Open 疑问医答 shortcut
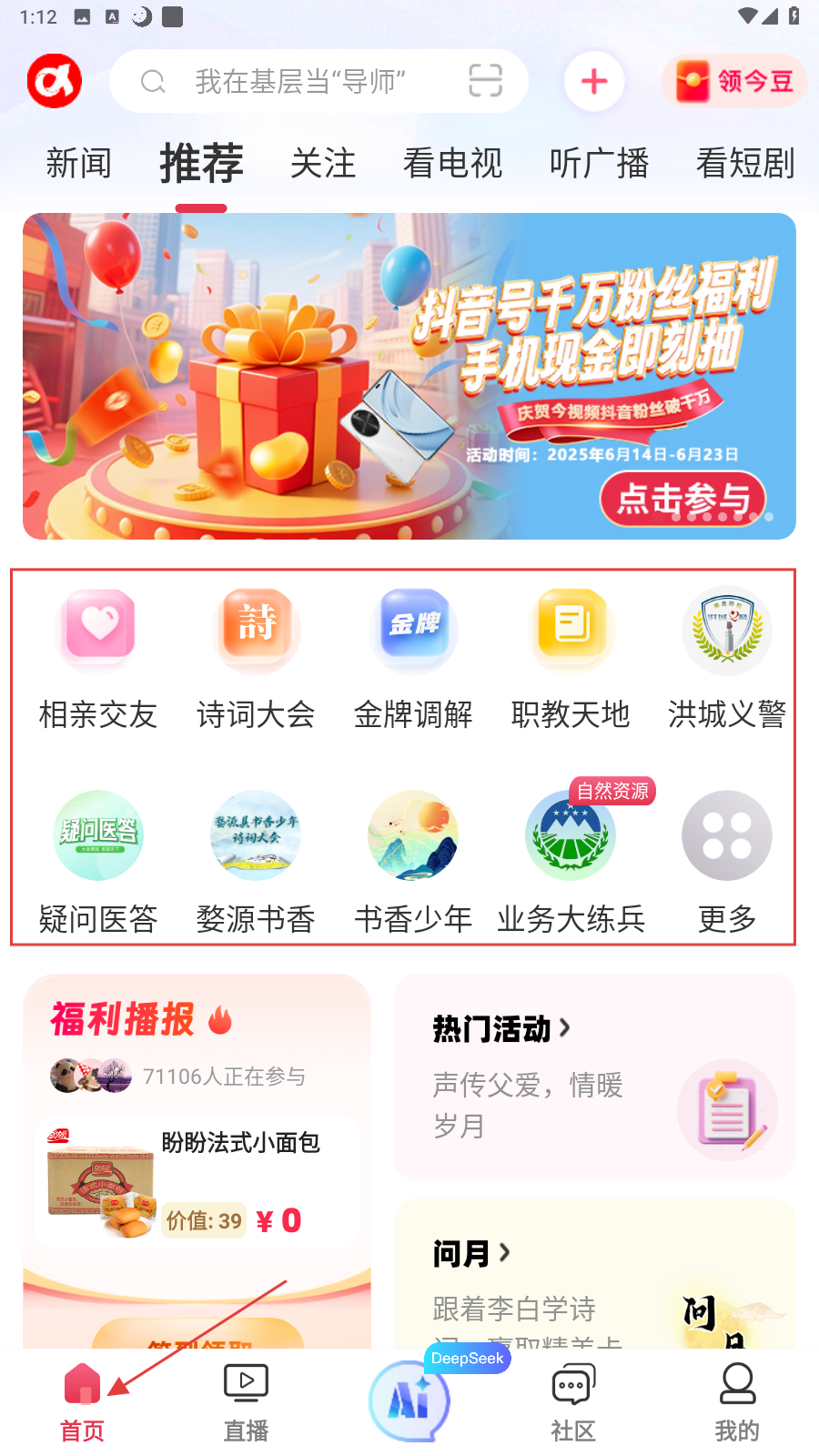 click(98, 862)
